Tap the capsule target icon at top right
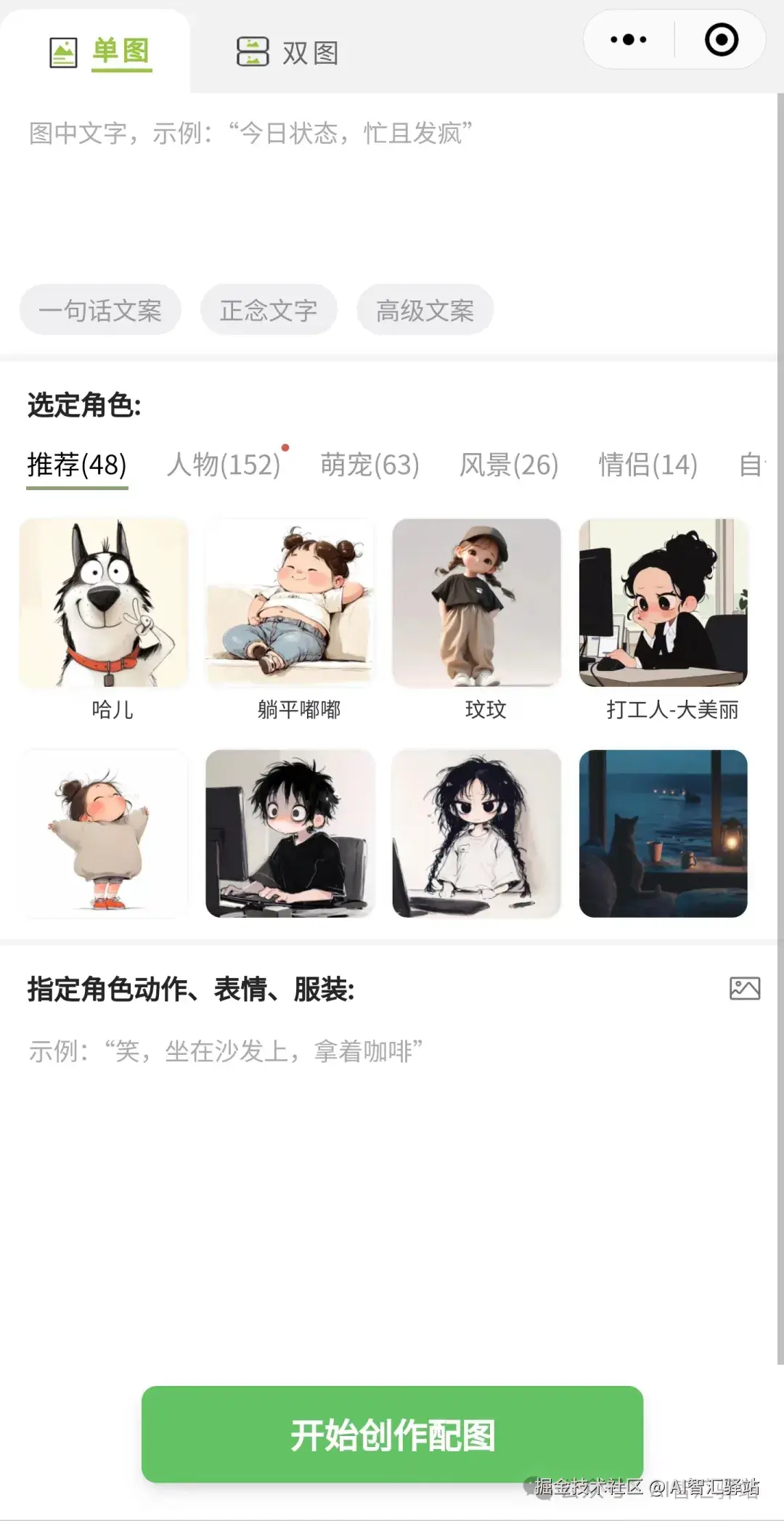The image size is (784, 1521). [722, 40]
